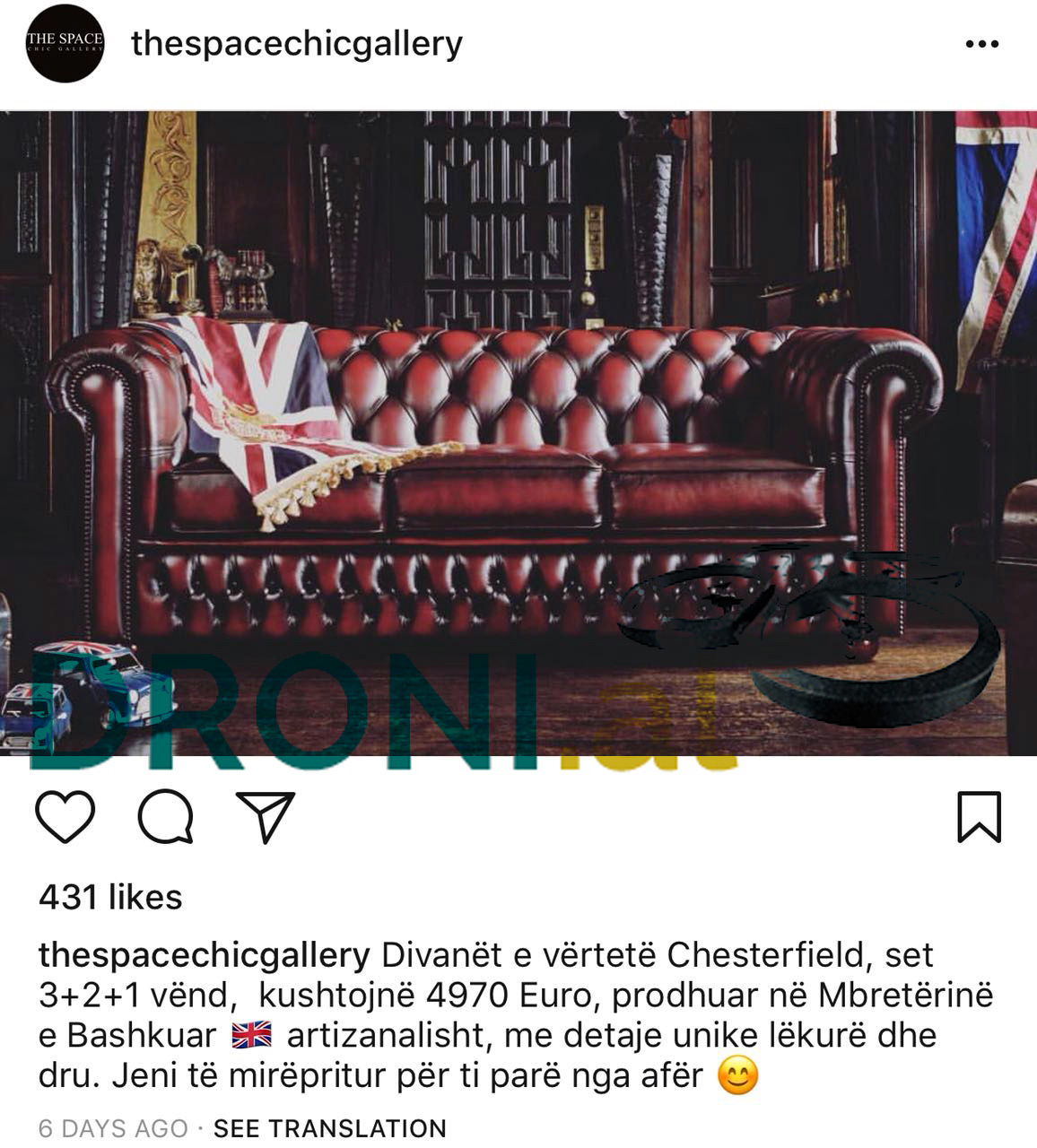Screen dimensions: 1037x1148
Task: View the 431 likes list
Action: (110, 897)
